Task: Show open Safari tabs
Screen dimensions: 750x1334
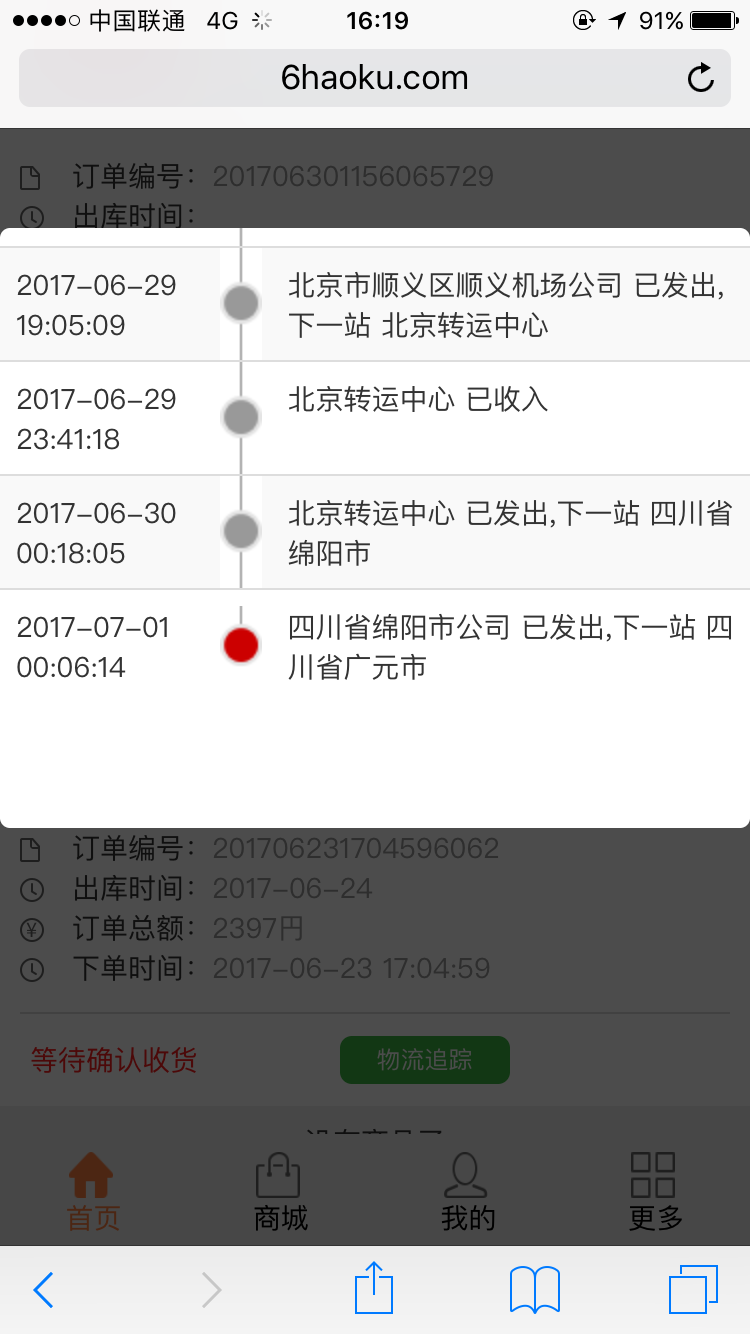Action: click(x=694, y=1289)
